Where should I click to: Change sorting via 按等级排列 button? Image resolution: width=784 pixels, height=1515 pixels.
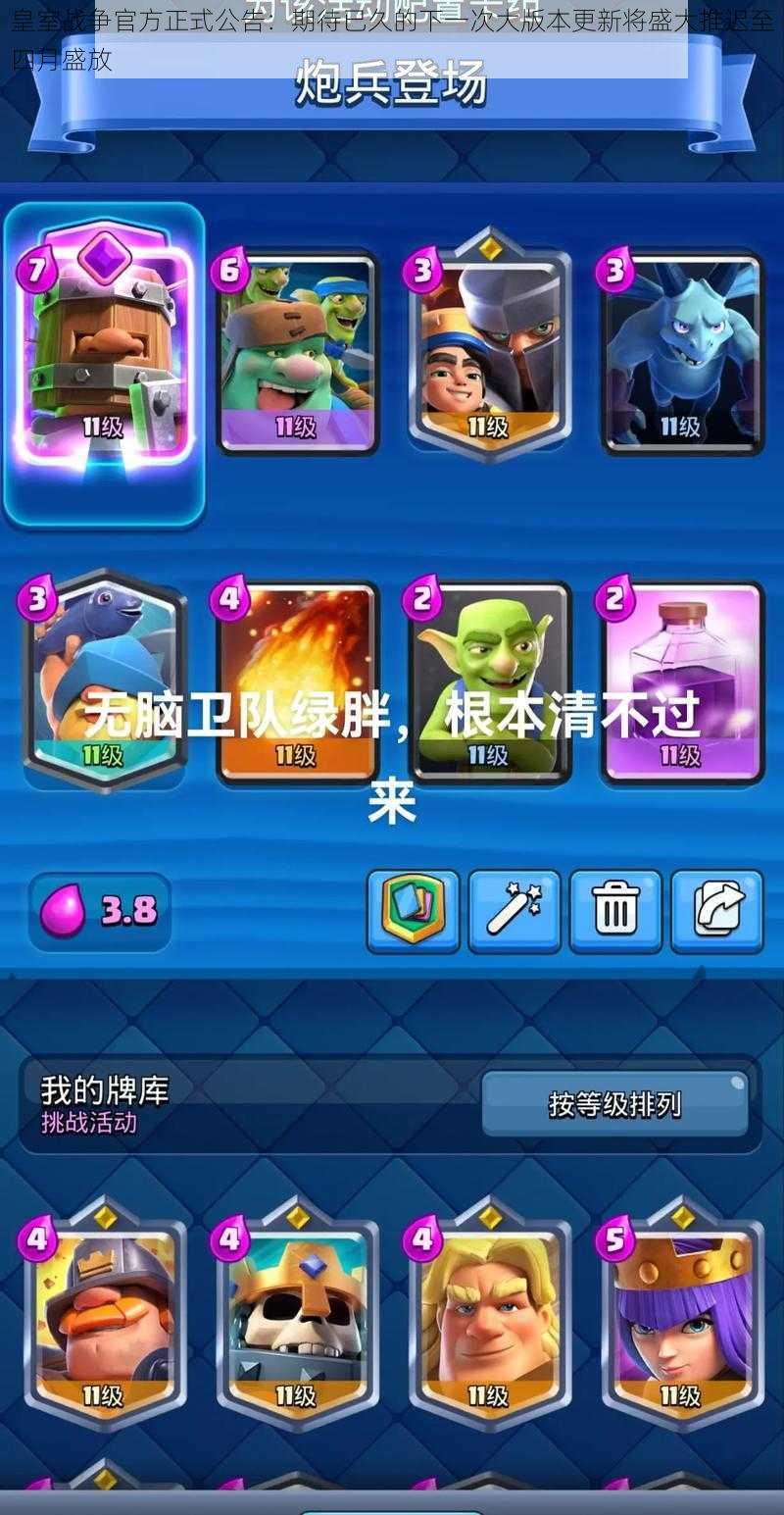[x=614, y=1104]
